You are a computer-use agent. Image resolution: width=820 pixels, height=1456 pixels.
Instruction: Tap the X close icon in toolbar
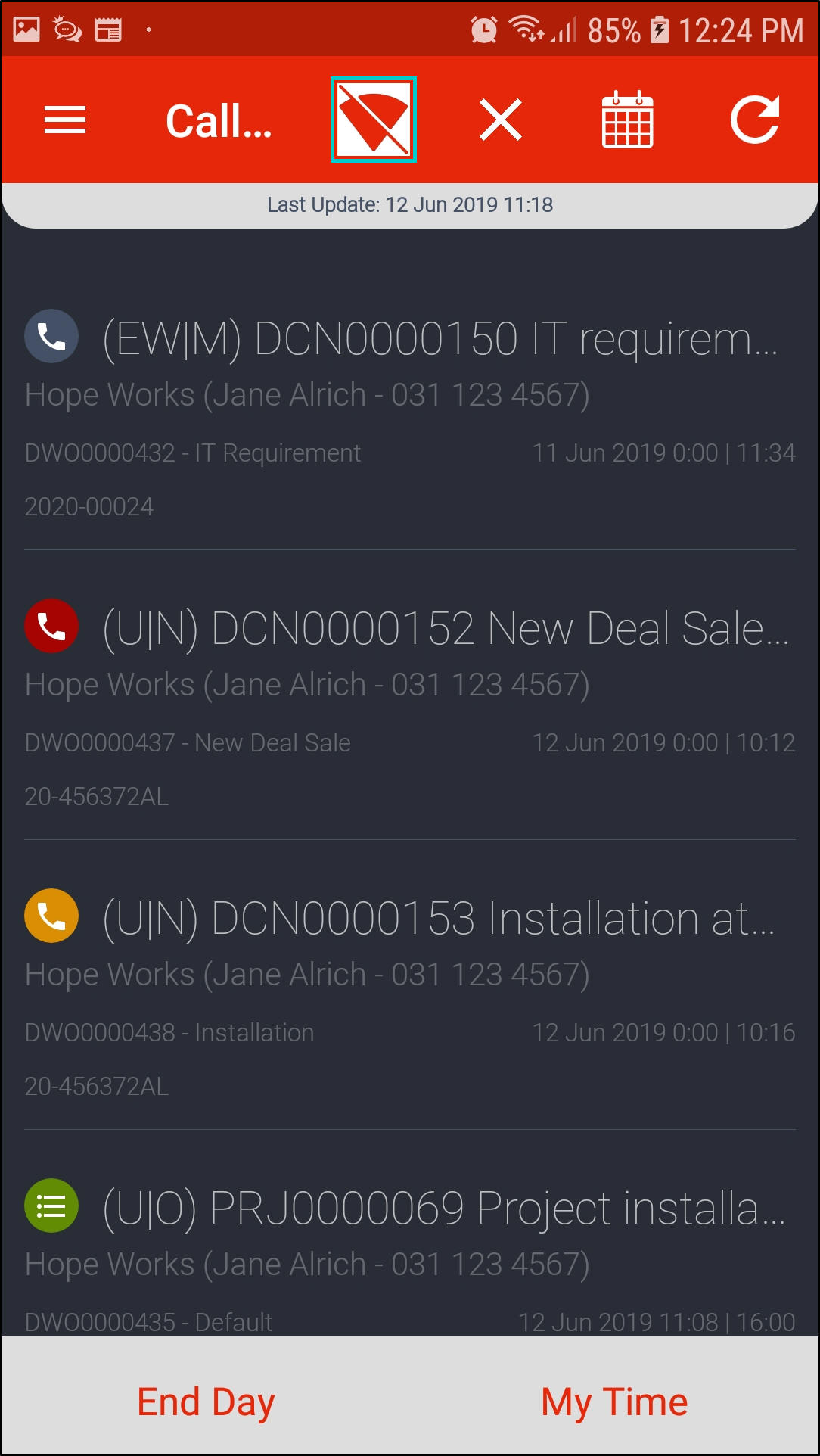[501, 120]
